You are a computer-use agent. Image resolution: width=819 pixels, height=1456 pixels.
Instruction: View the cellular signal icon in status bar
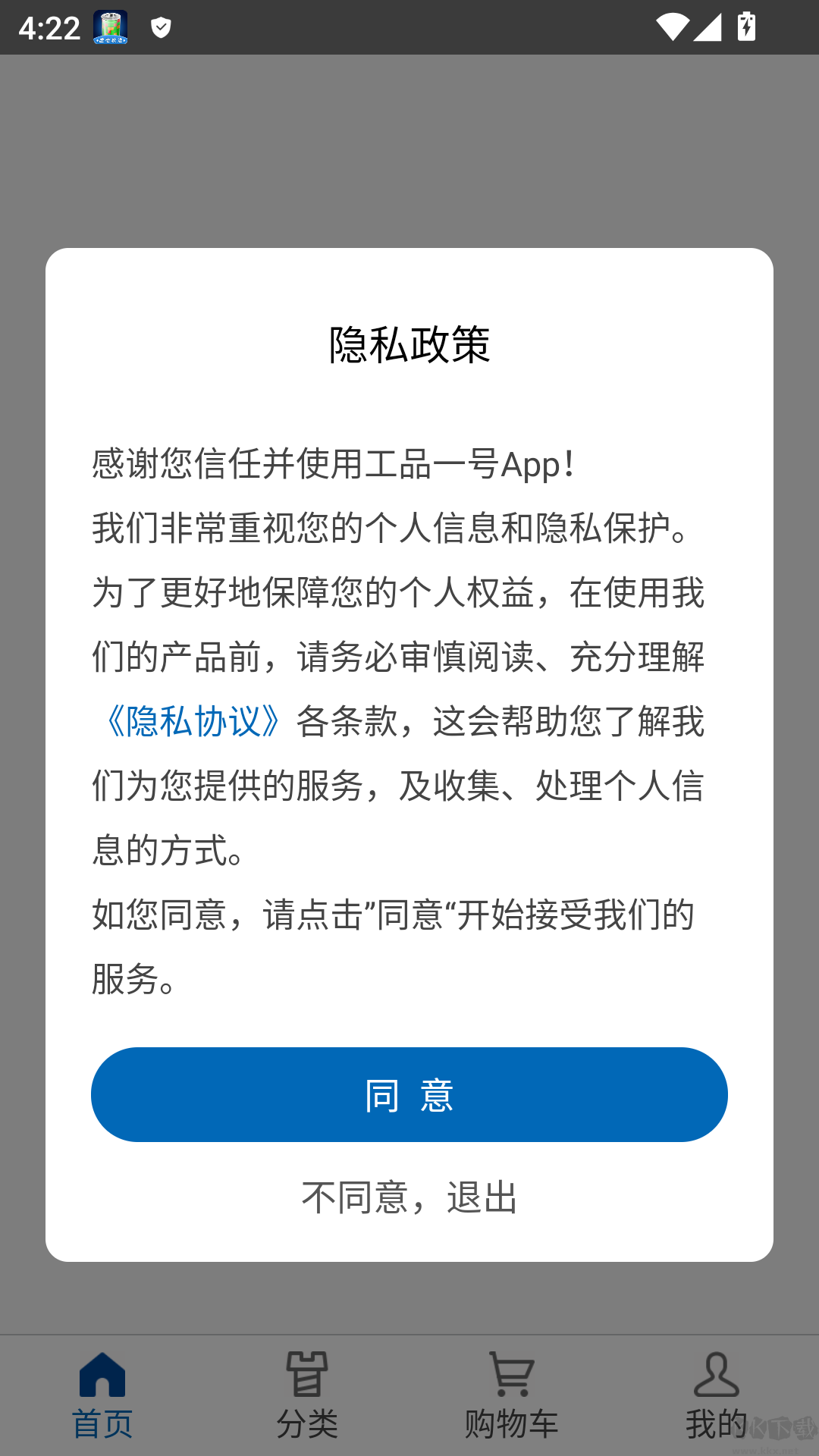pos(709,28)
